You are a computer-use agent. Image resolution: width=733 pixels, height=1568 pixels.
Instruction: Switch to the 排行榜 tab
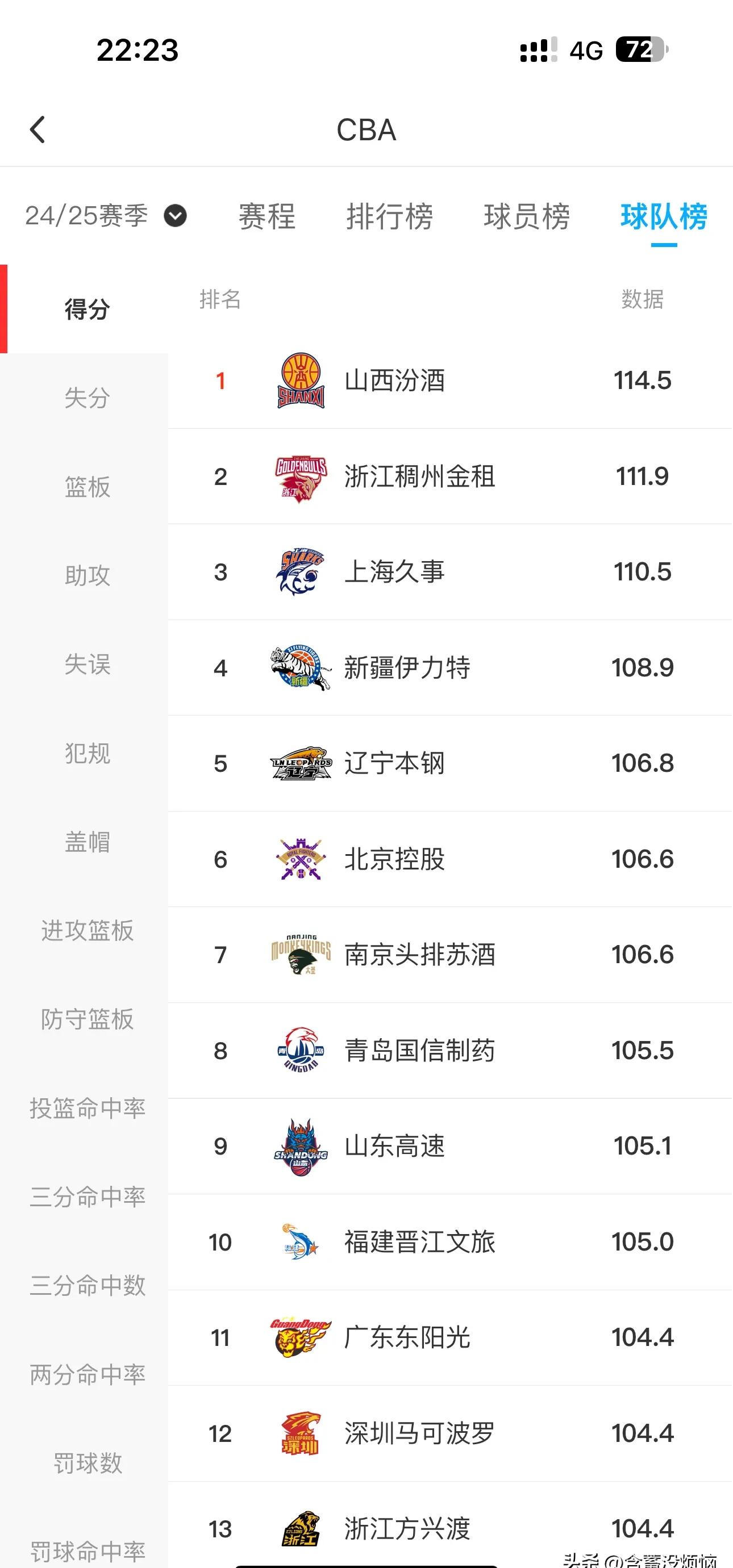point(392,218)
